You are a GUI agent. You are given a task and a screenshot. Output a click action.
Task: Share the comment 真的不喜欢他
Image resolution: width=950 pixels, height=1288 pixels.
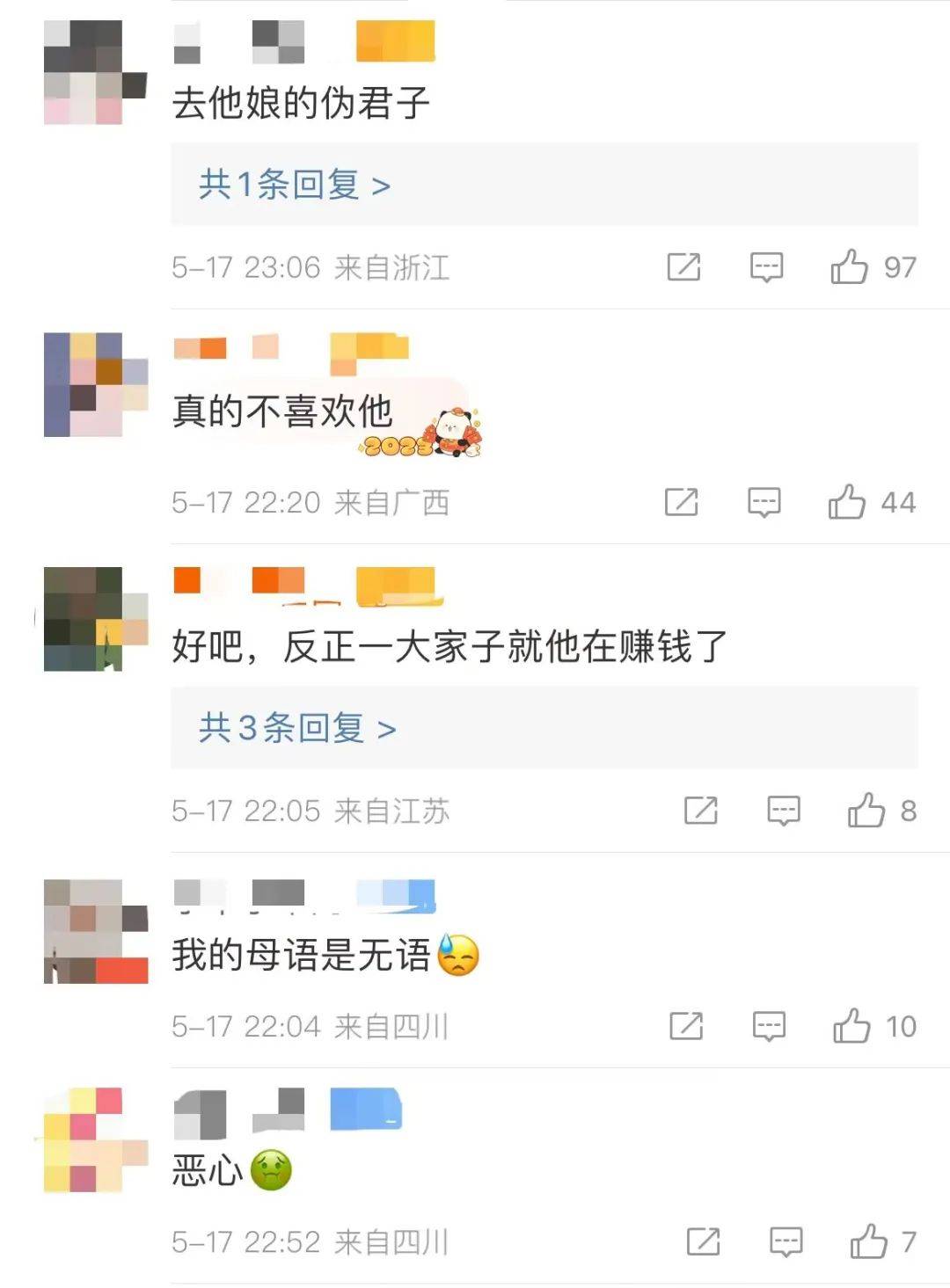tap(681, 502)
